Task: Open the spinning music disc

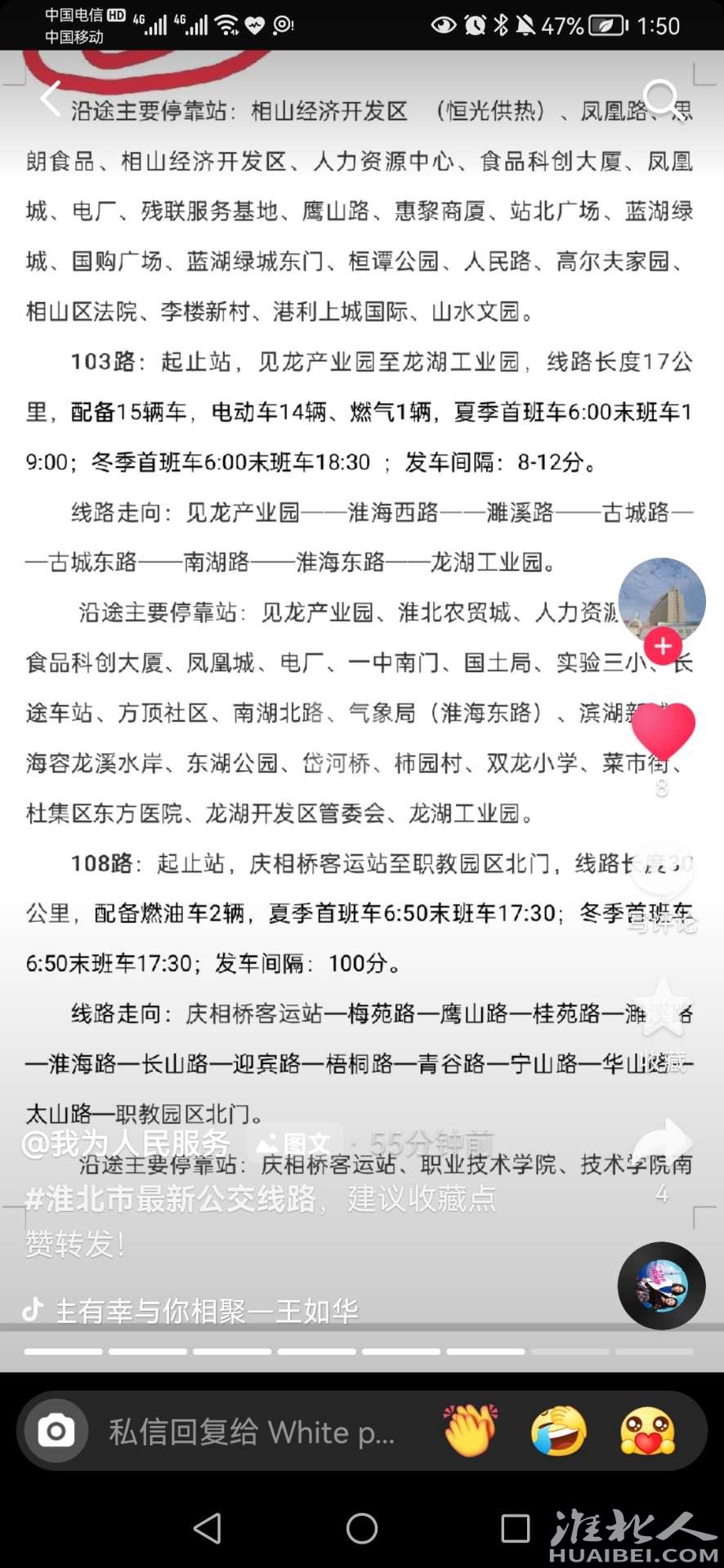Action: (661, 1285)
